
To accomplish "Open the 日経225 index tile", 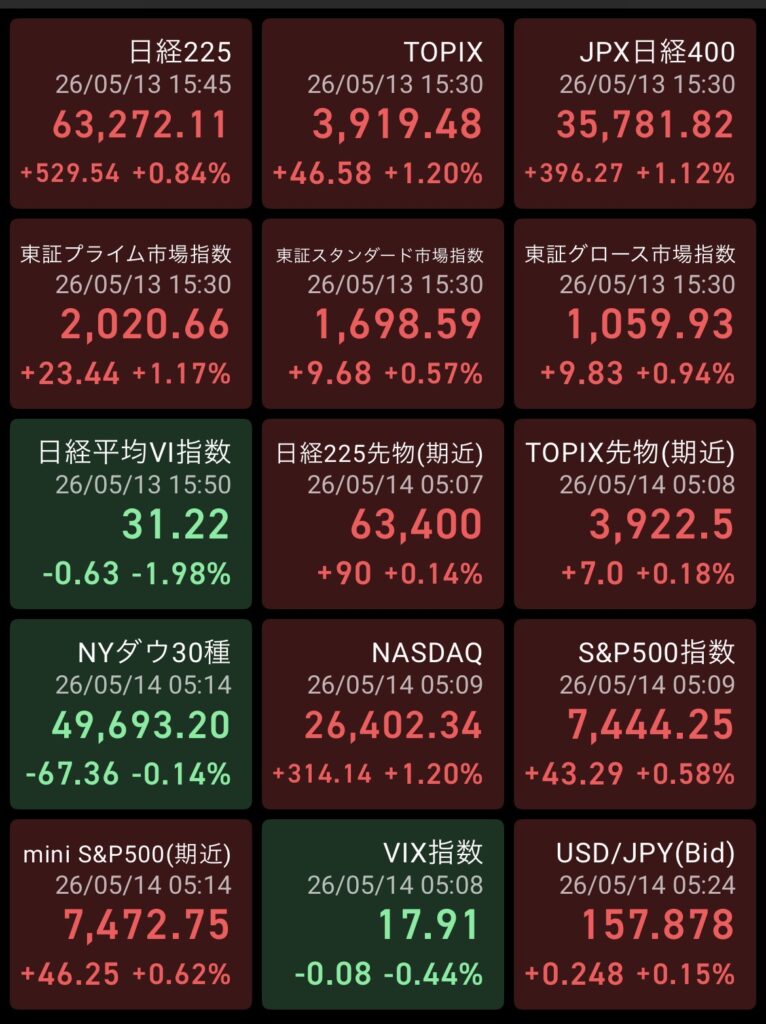I will [x=131, y=114].
